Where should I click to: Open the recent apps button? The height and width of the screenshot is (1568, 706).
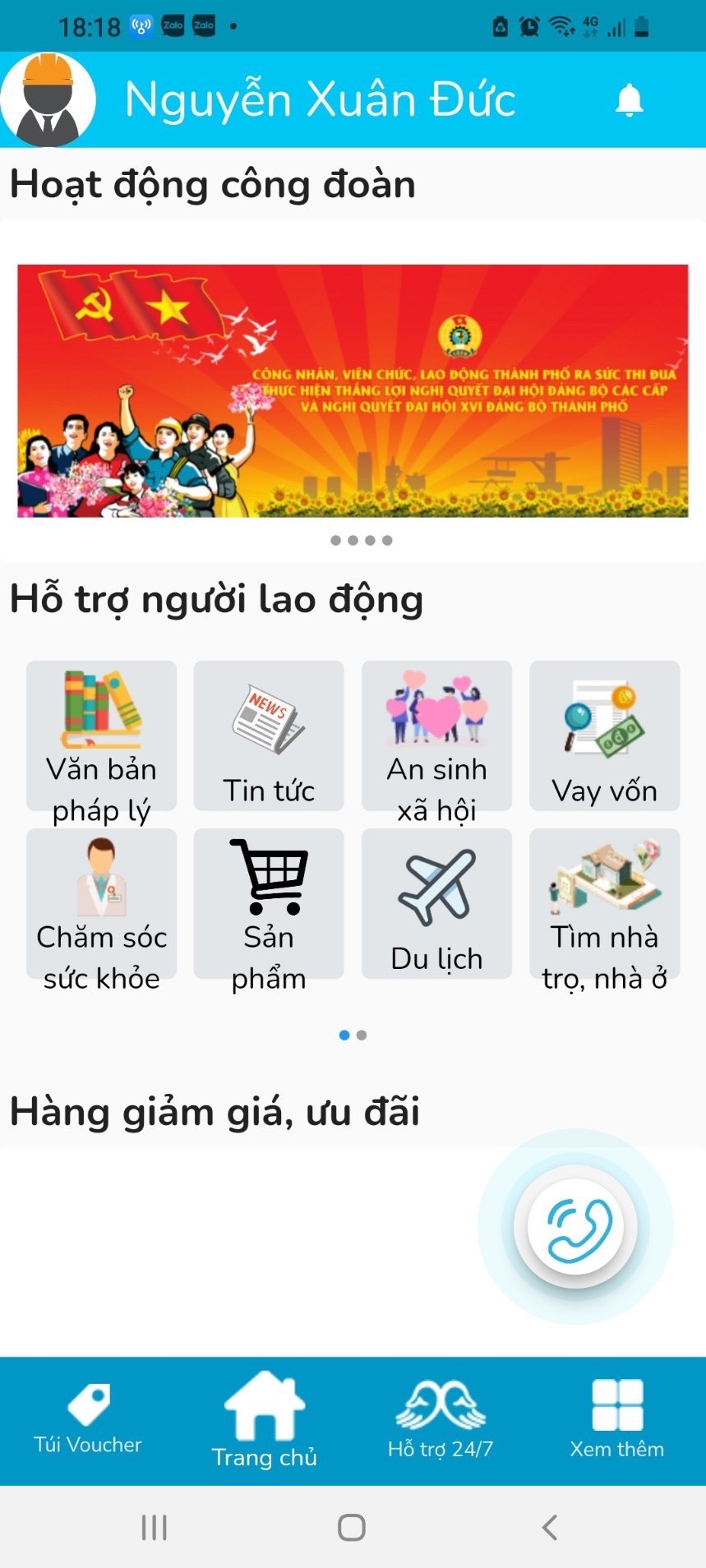[x=155, y=1528]
